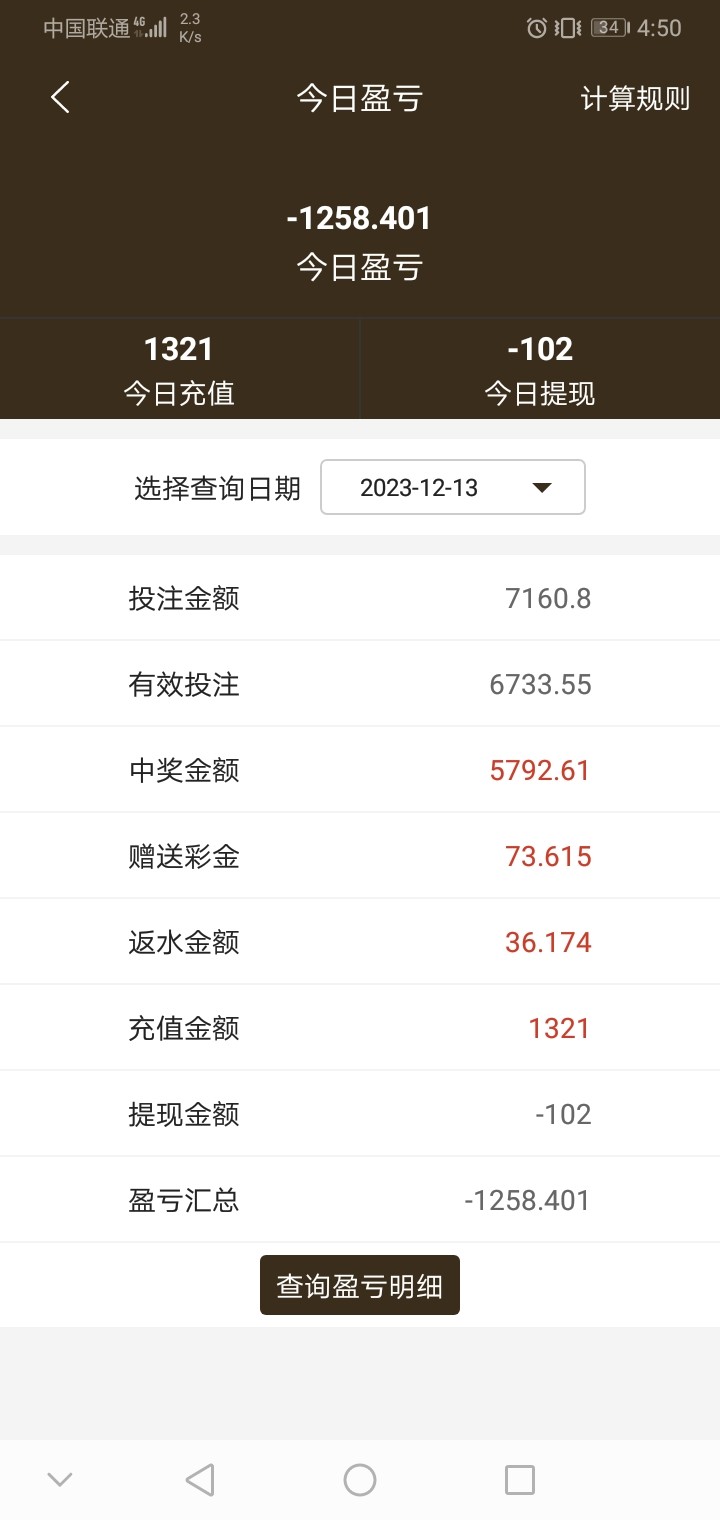Open the 2023-12-13 date dropdown
The width and height of the screenshot is (720, 1520).
pyautogui.click(x=452, y=487)
